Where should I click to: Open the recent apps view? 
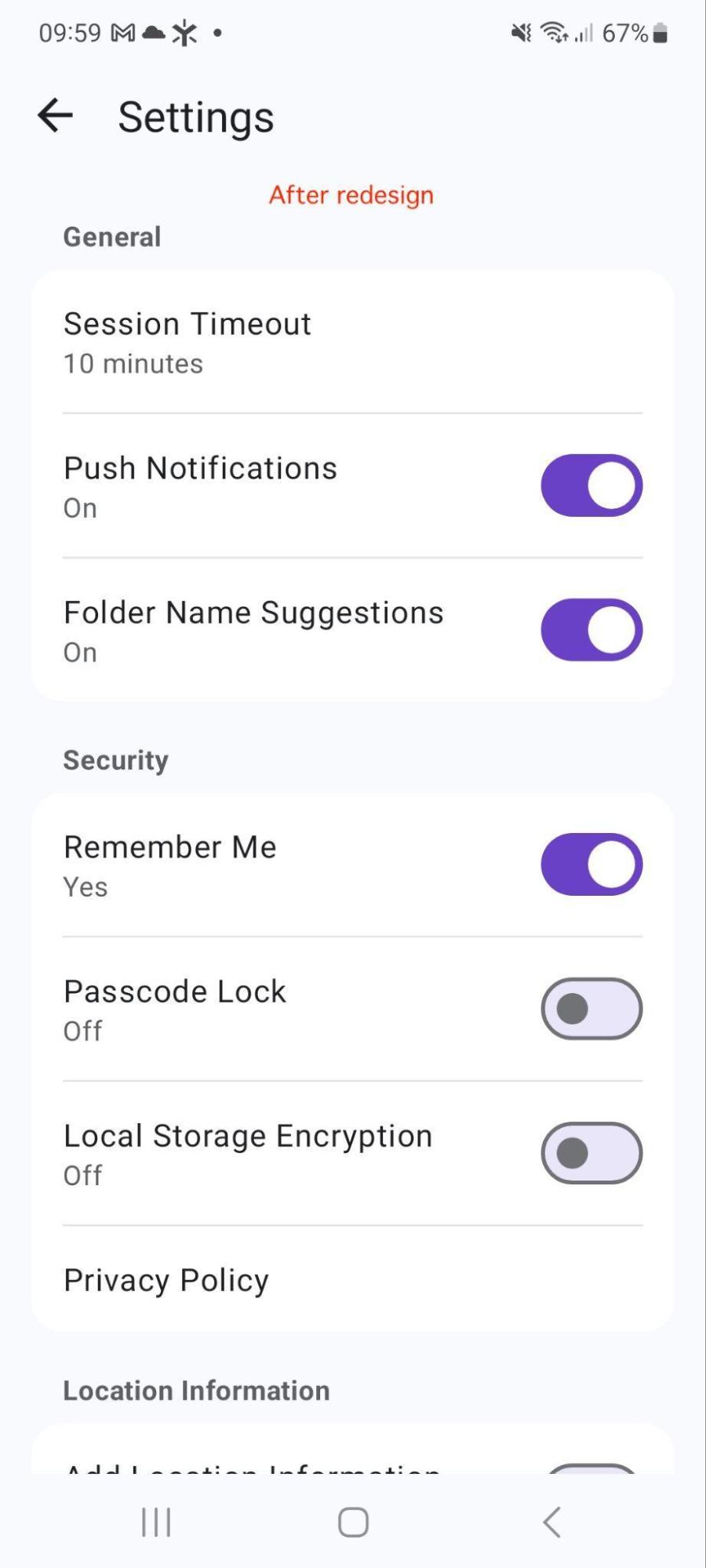click(x=156, y=1523)
